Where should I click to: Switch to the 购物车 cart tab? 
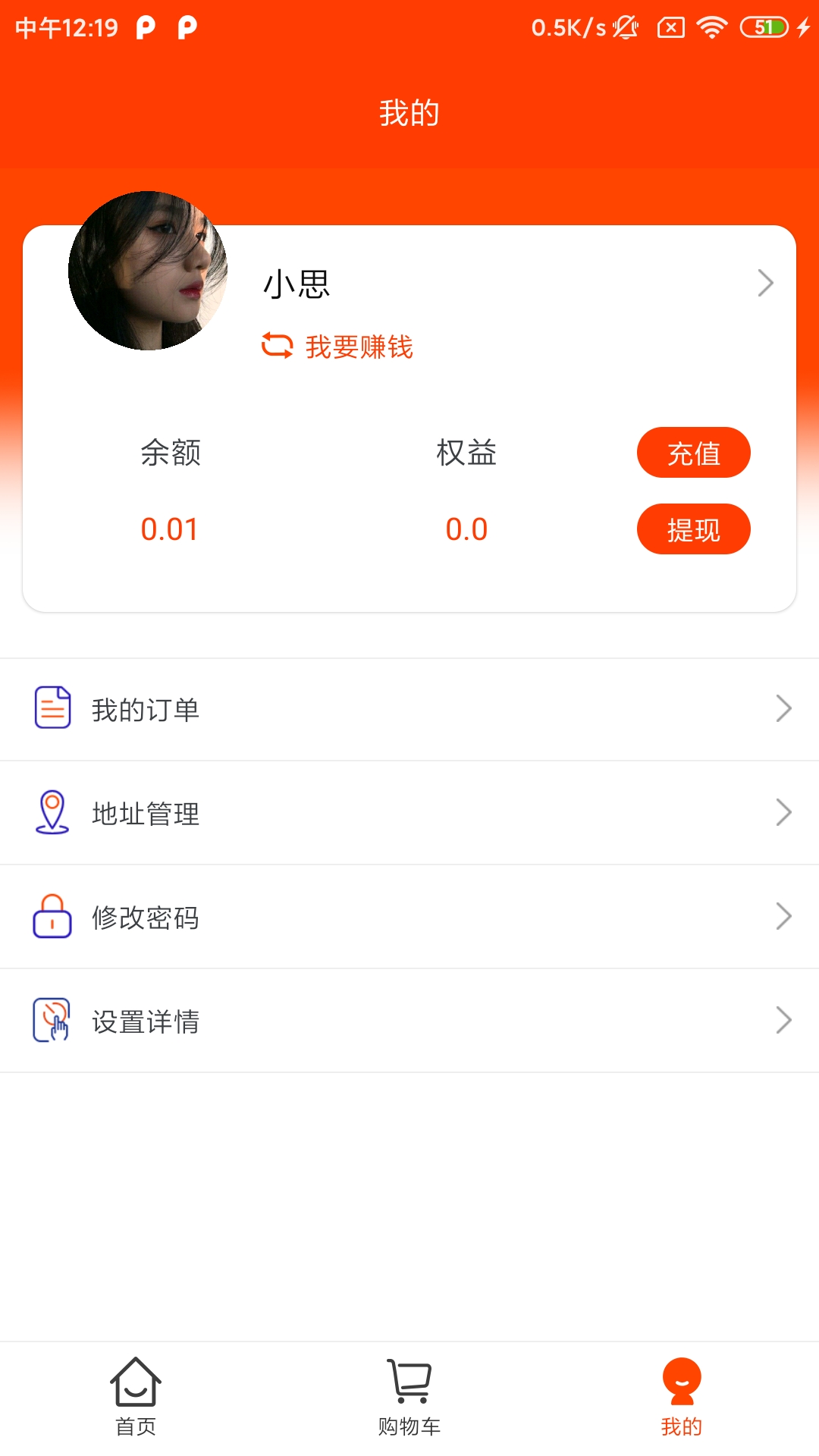[409, 1397]
